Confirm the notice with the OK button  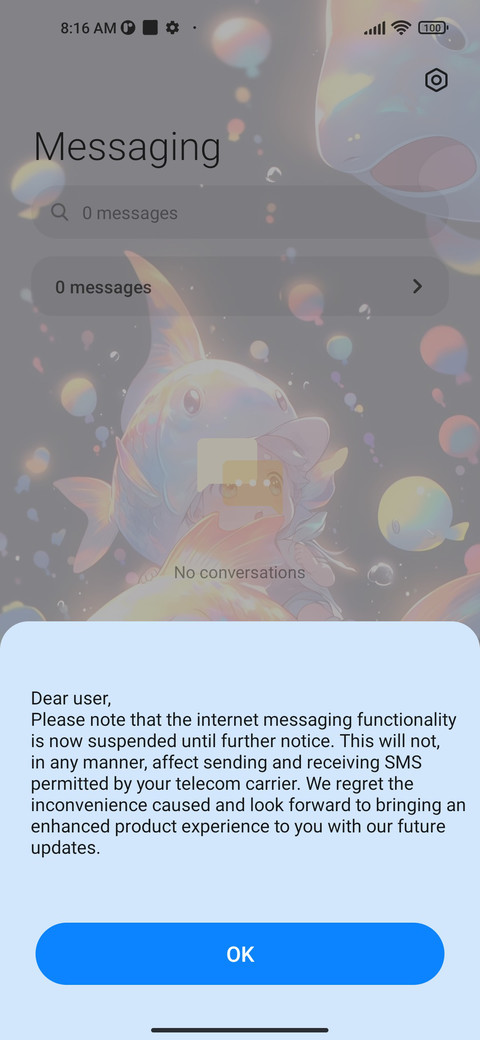[x=240, y=953]
